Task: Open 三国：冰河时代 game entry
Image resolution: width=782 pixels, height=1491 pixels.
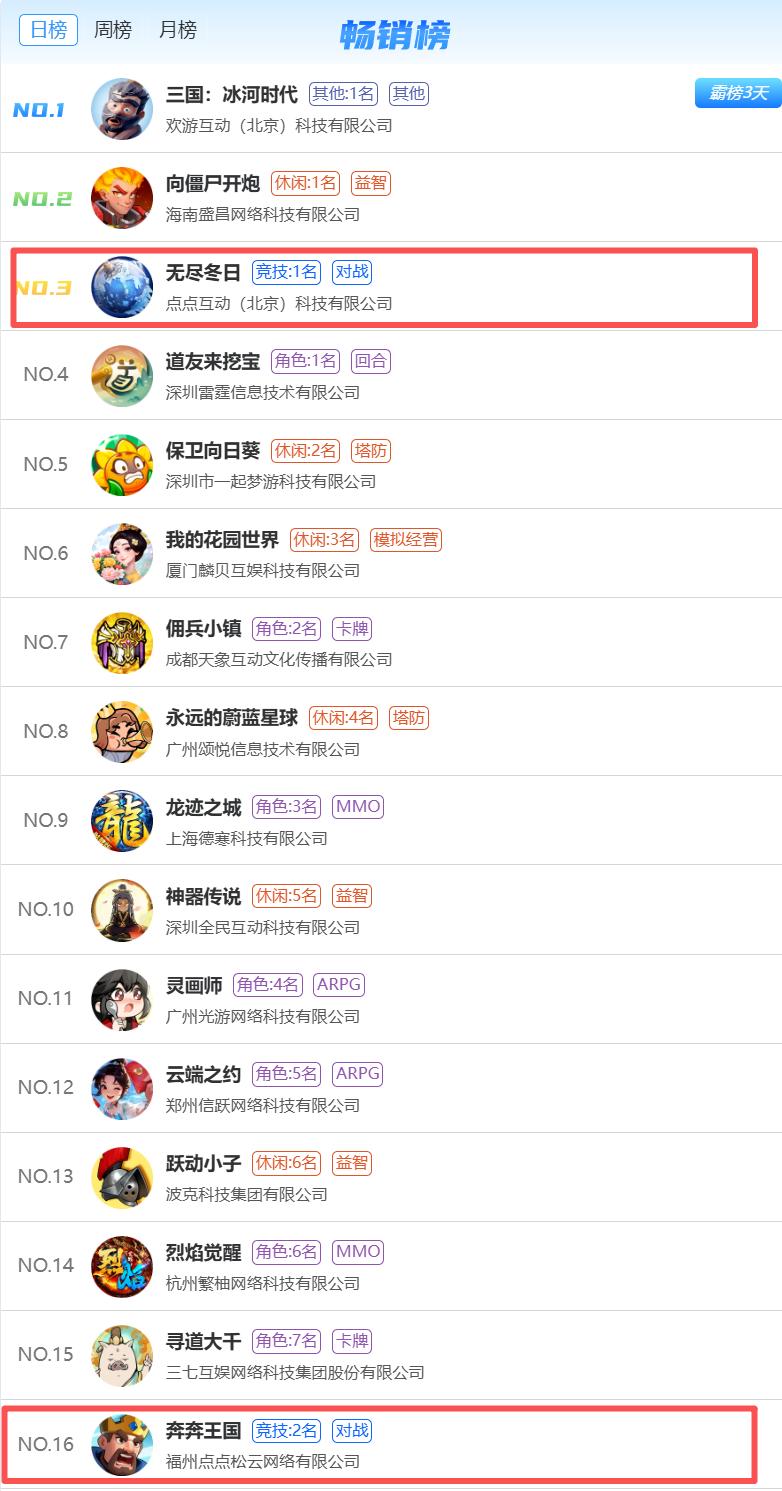Action: point(232,95)
